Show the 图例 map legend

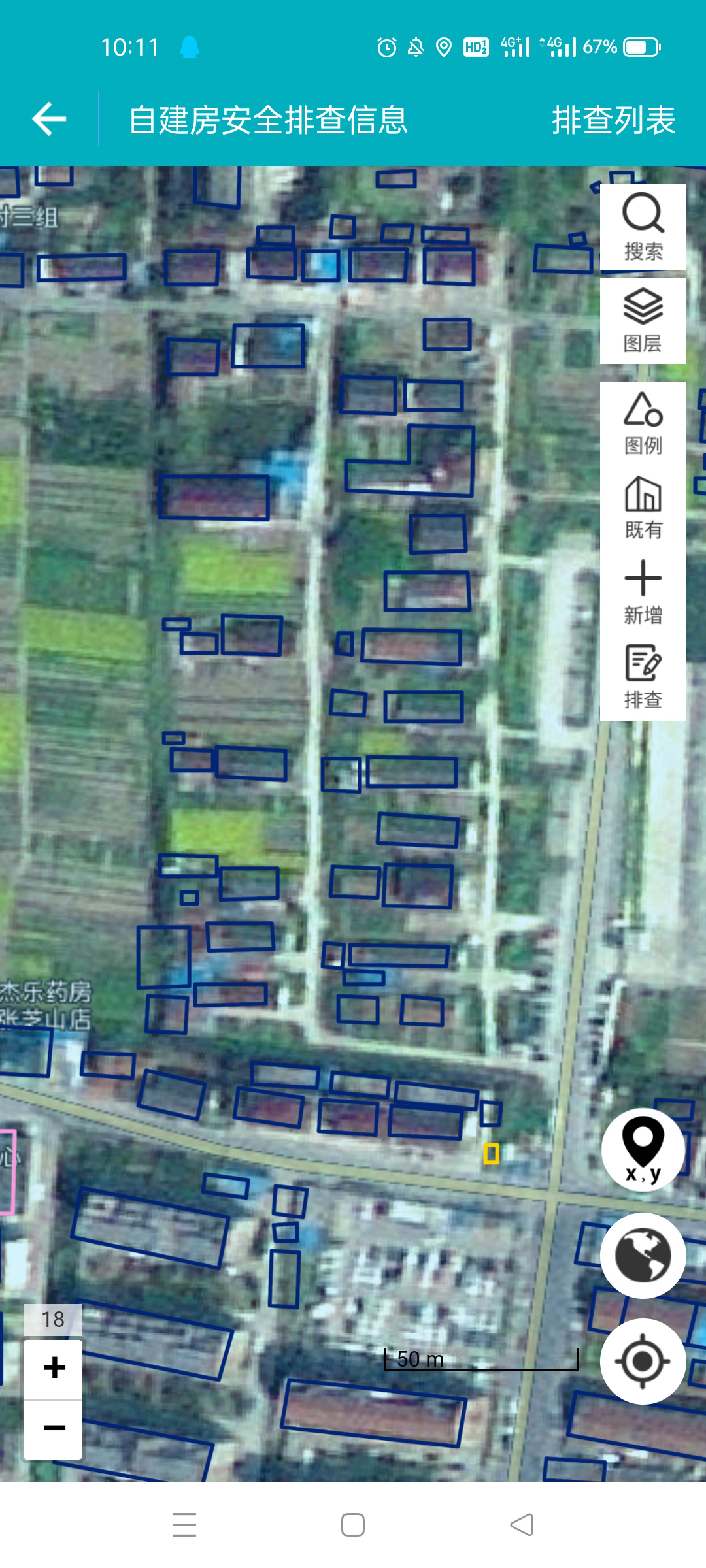point(643,424)
